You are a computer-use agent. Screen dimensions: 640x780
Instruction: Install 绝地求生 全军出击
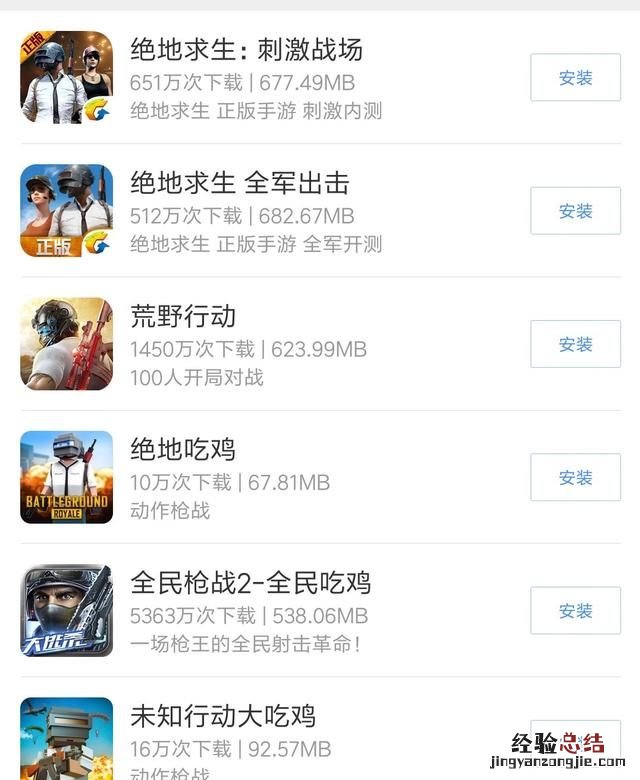click(575, 211)
